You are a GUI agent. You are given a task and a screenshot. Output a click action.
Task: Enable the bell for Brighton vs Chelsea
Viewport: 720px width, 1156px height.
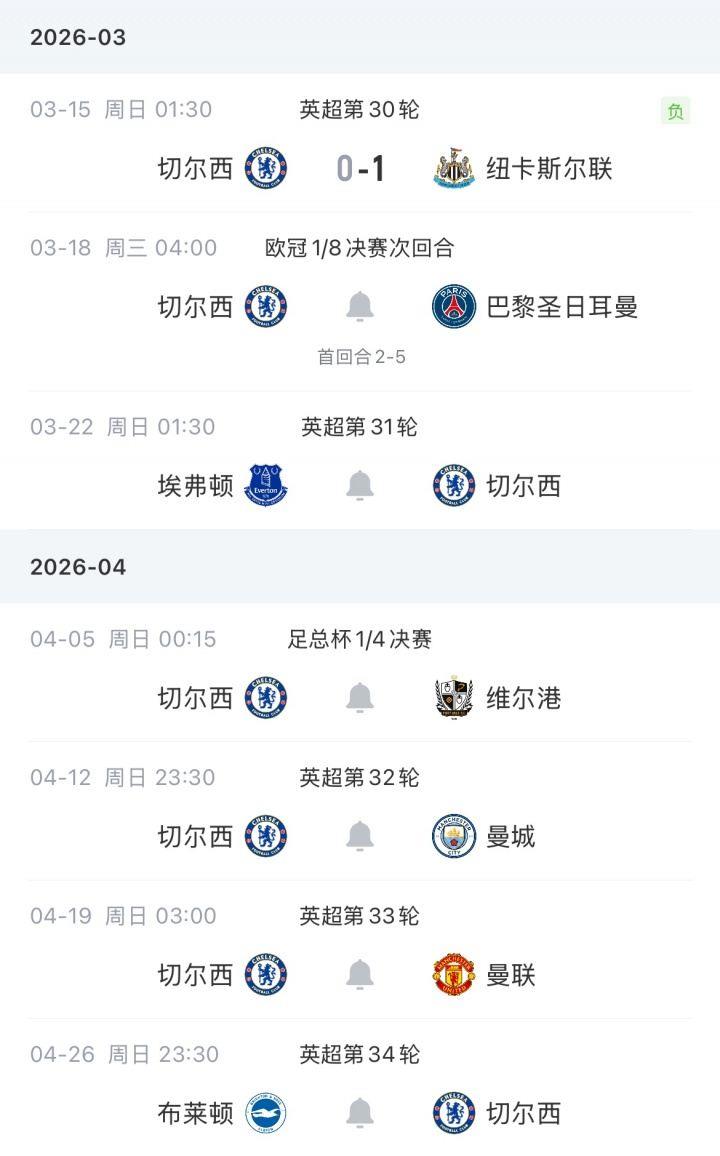click(360, 1112)
